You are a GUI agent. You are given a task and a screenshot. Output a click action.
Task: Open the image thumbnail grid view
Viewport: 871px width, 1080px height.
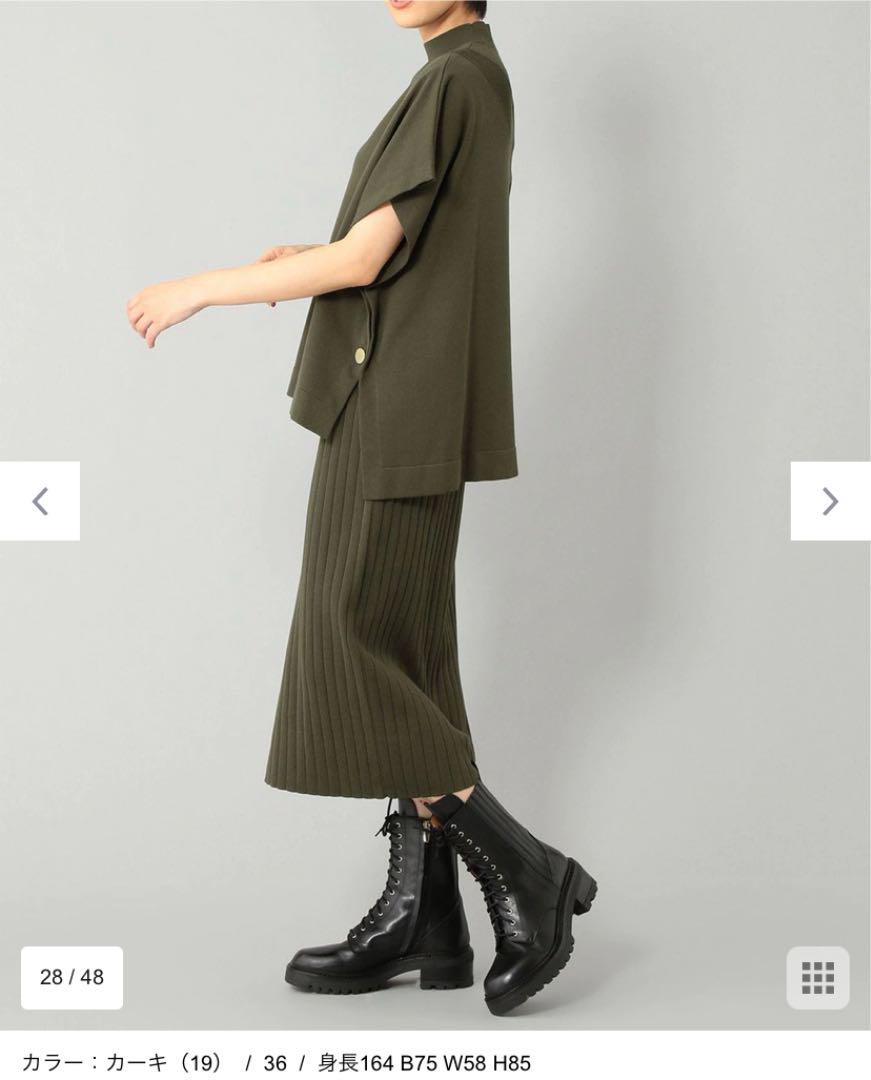click(818, 977)
